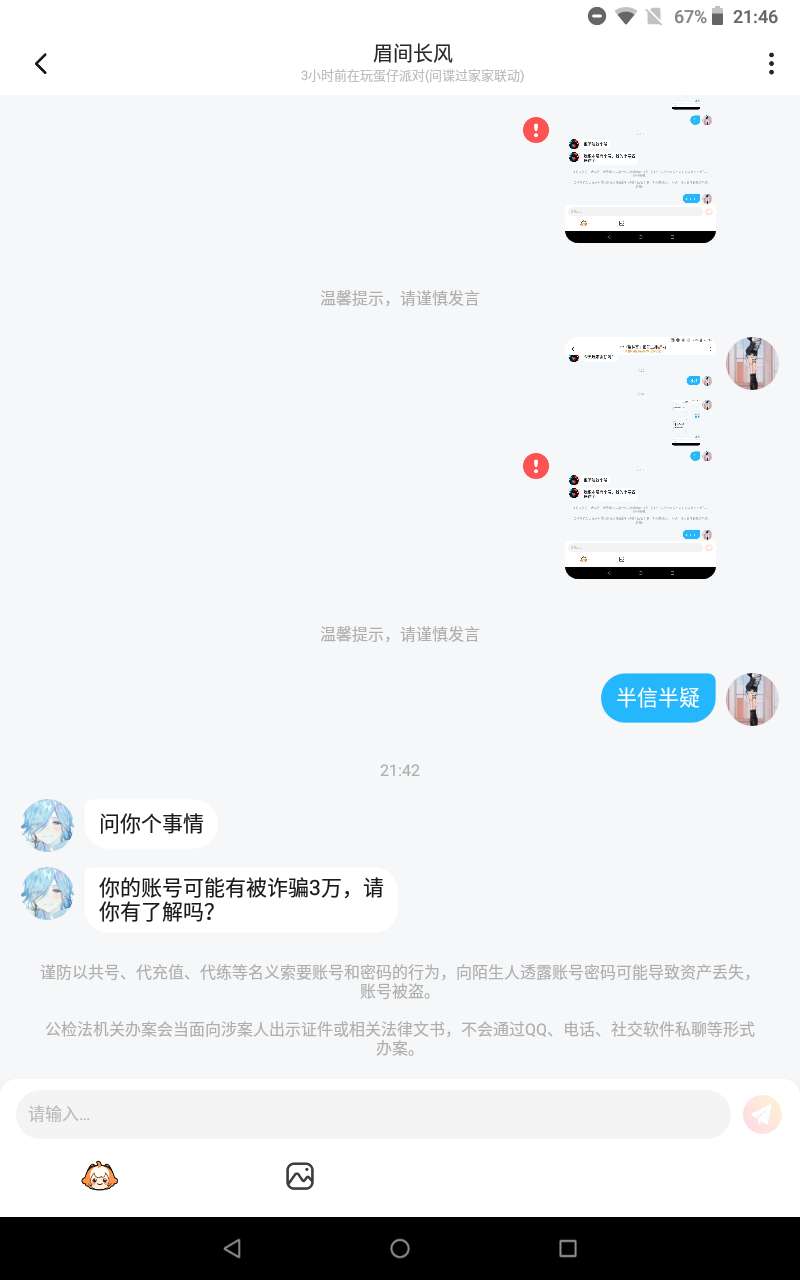View the top sent screenshot image
800x1280 pixels.
pos(640,170)
